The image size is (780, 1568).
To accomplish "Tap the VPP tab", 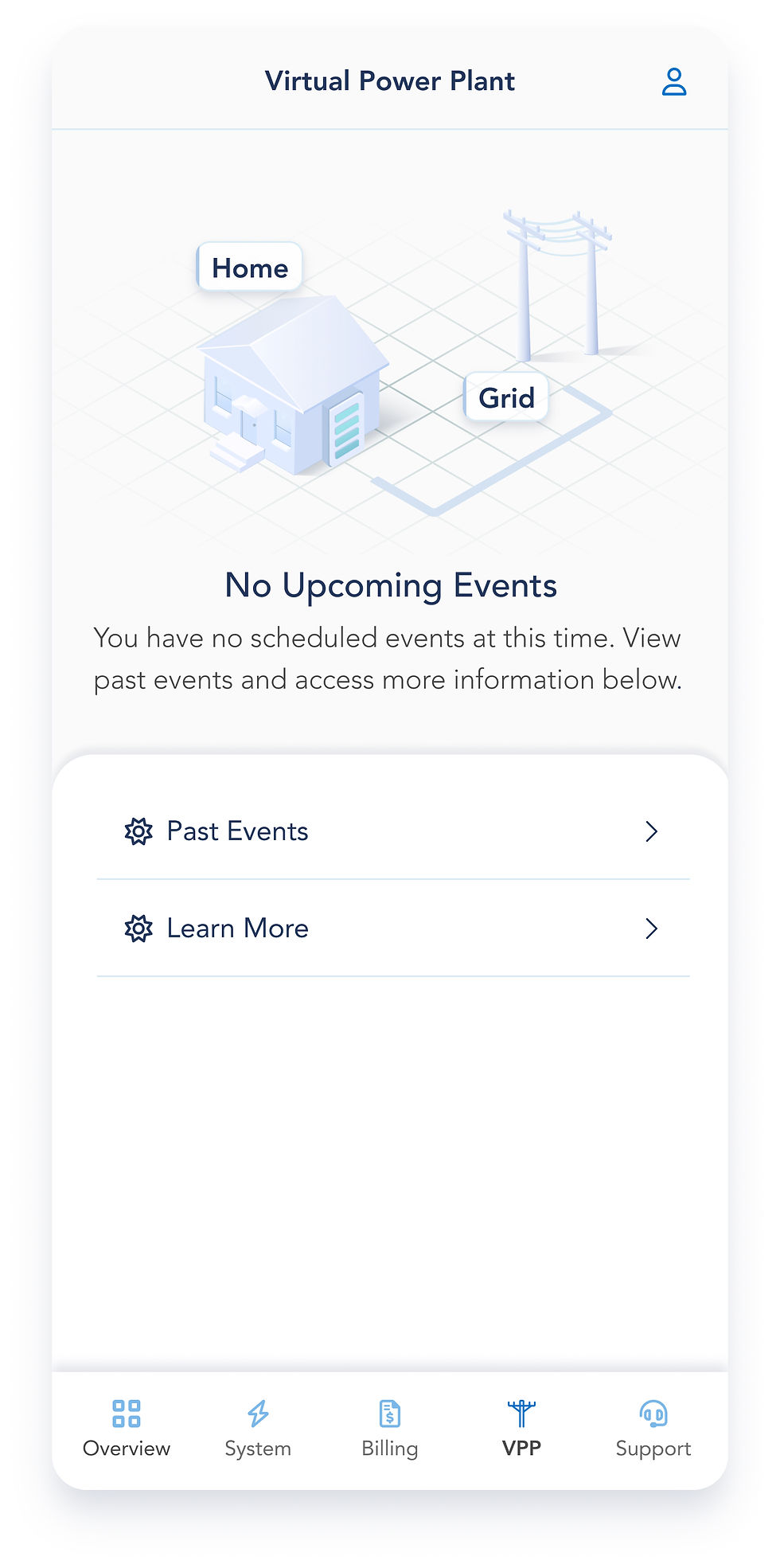I will 521,1429.
